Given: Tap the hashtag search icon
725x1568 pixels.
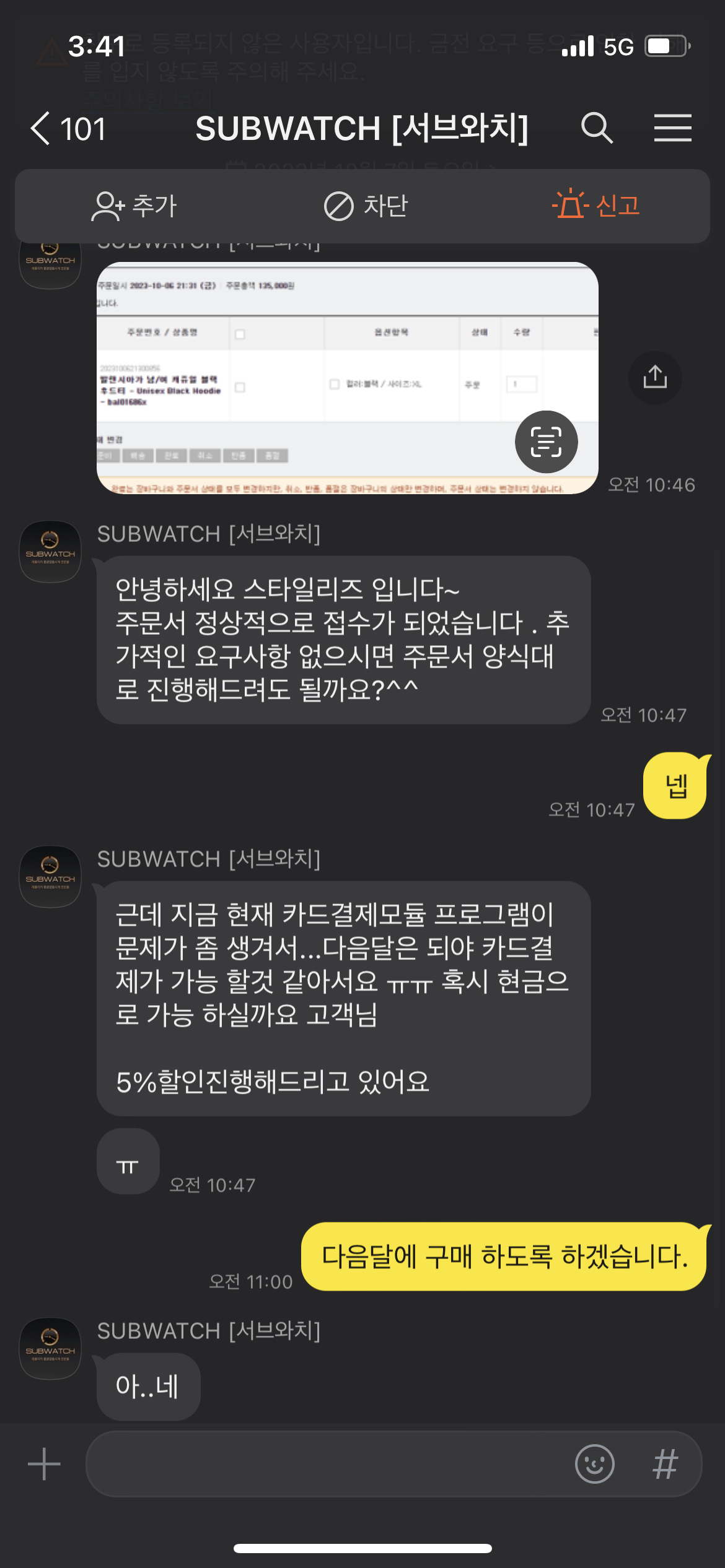Looking at the screenshot, I should point(666,1464).
